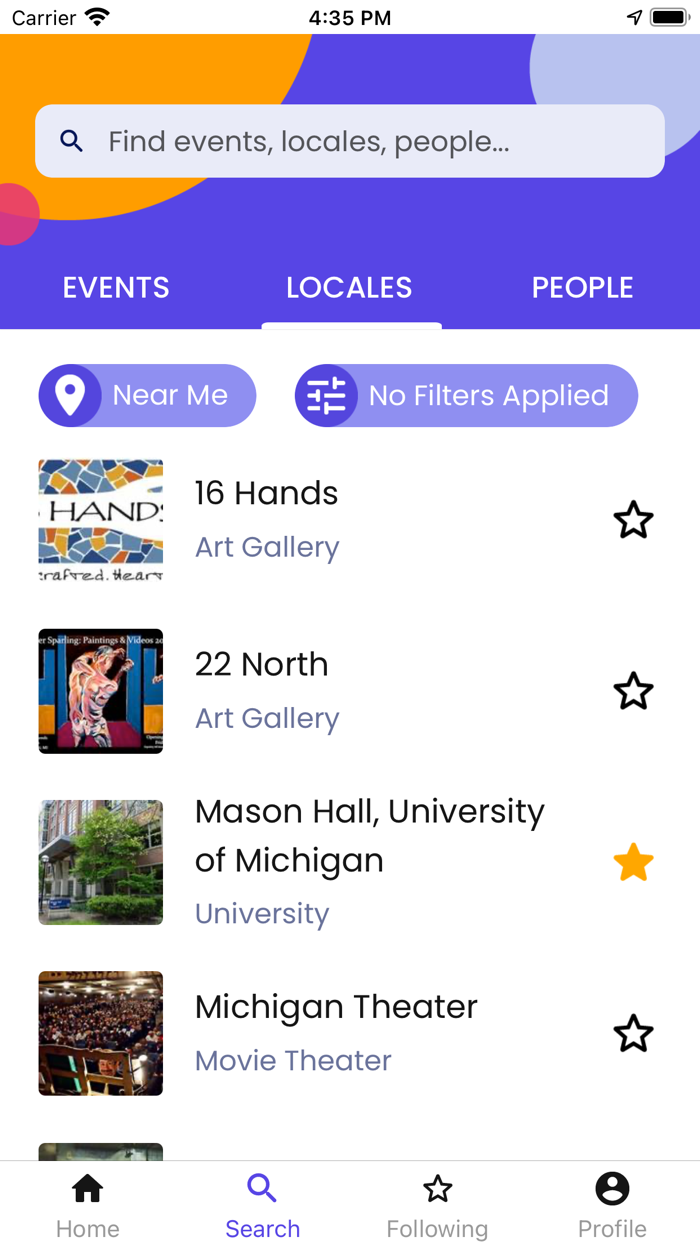
Task: Filter locales with the Near Me chip
Action: tap(148, 396)
